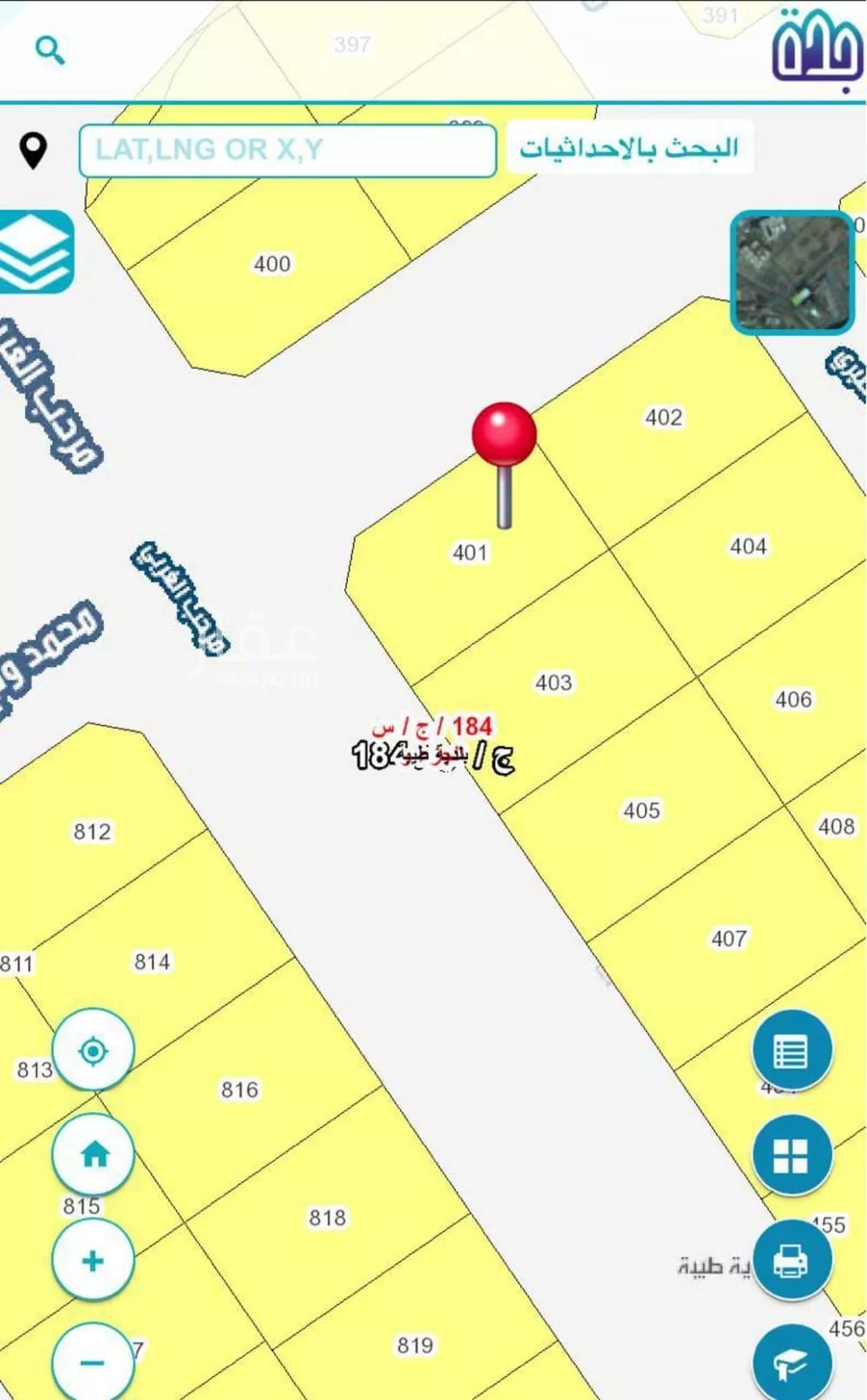Open the graduation cap tutorial button
The width and height of the screenshot is (867, 1400).
(791, 1364)
